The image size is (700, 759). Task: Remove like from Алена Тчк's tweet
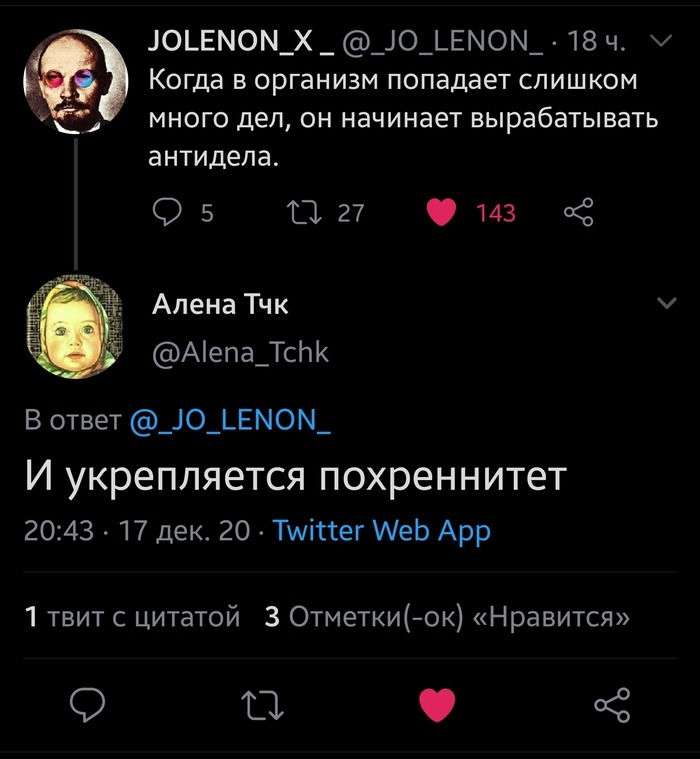point(437,705)
